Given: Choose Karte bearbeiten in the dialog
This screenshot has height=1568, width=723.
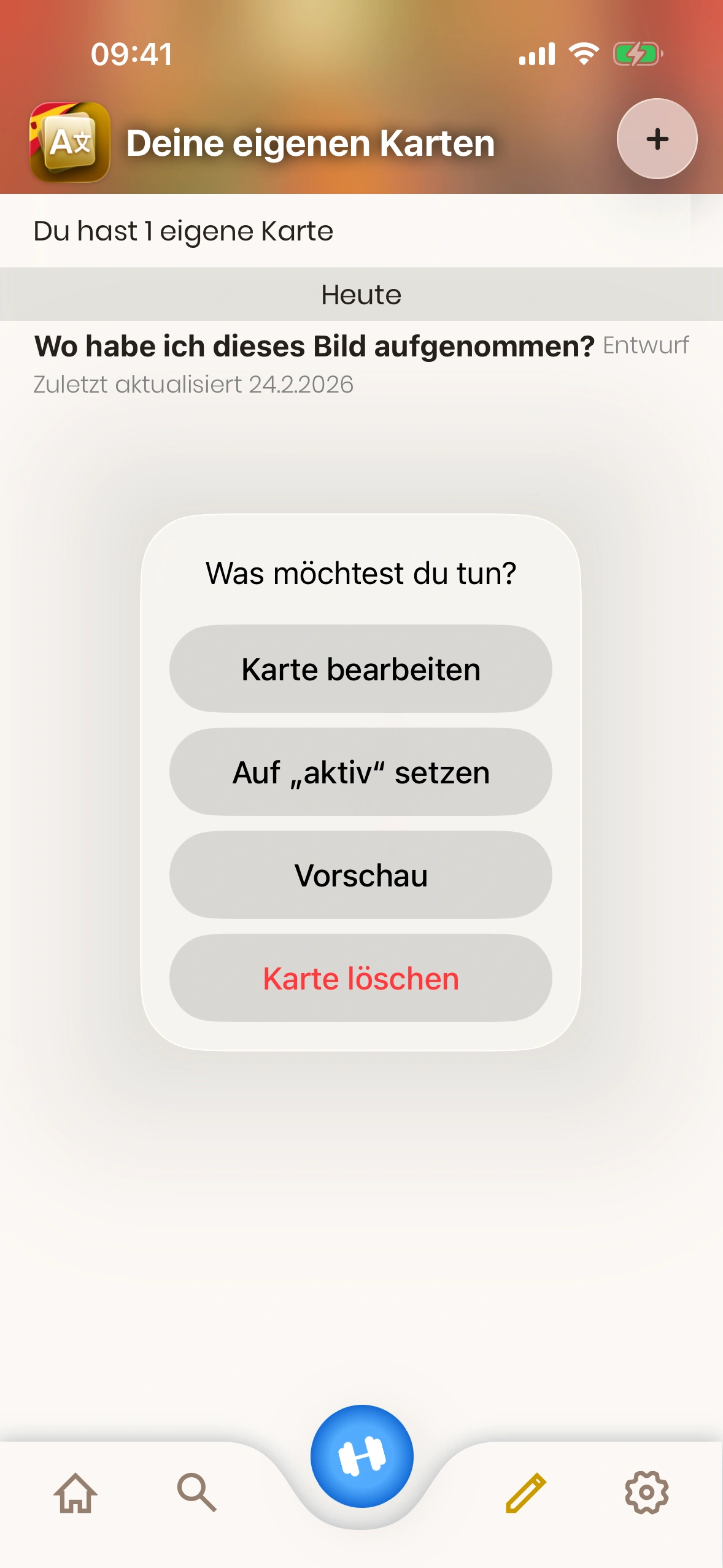Looking at the screenshot, I should click(x=361, y=669).
